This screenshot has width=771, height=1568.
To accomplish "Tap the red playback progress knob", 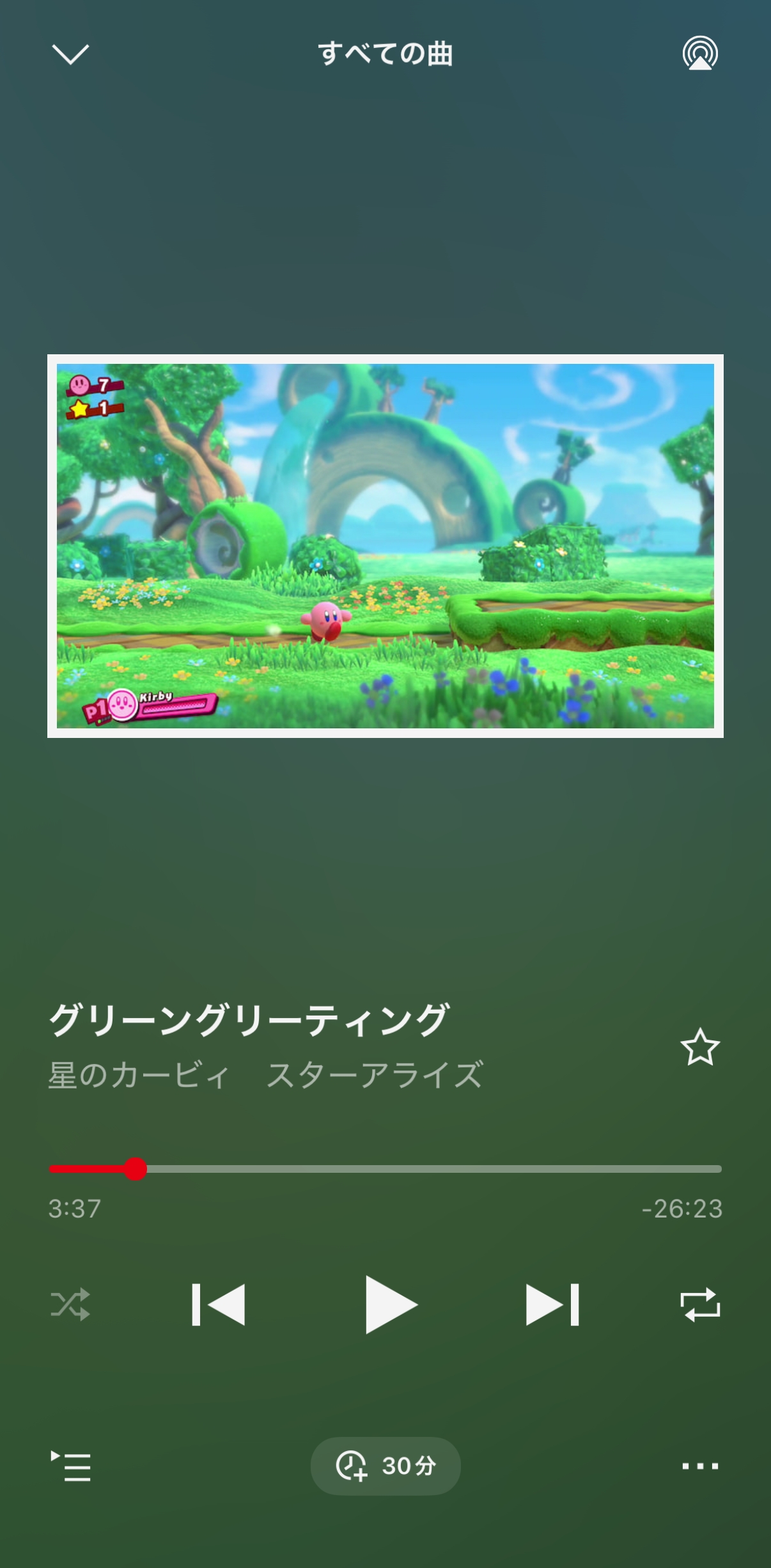I will click(x=136, y=1169).
